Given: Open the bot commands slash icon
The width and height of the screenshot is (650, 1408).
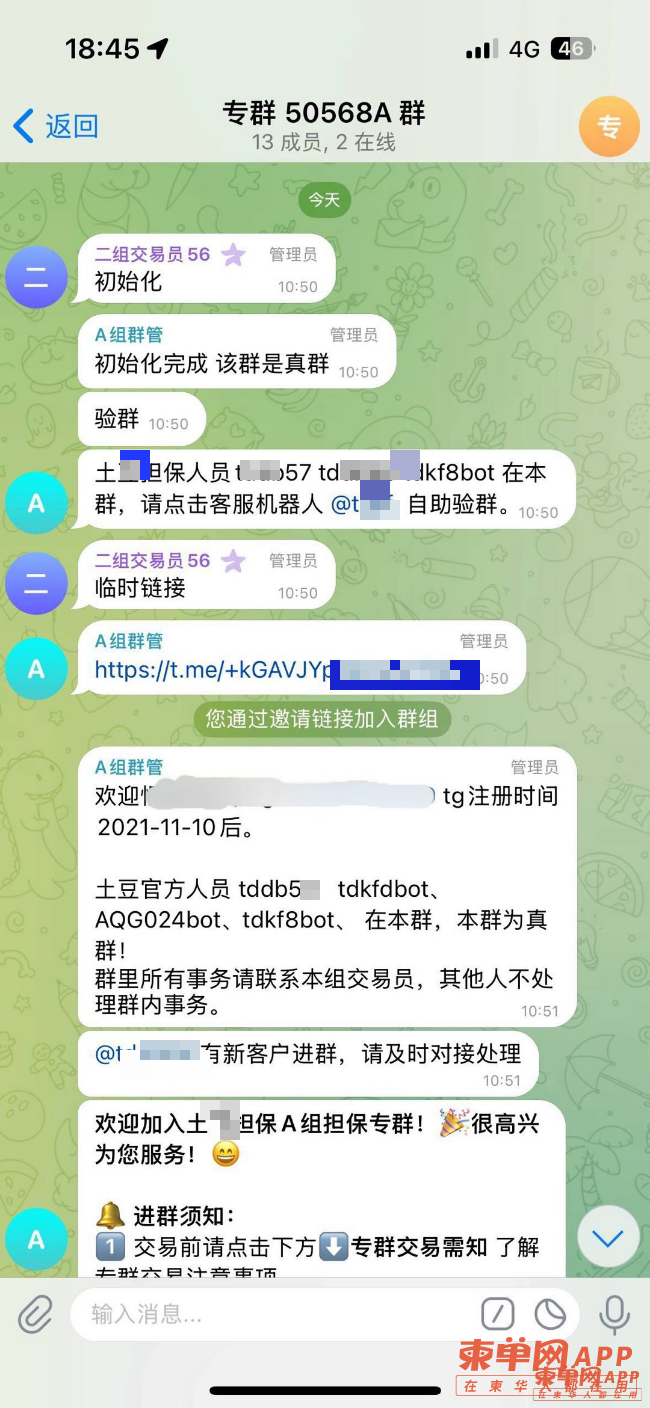Looking at the screenshot, I should click(497, 1314).
